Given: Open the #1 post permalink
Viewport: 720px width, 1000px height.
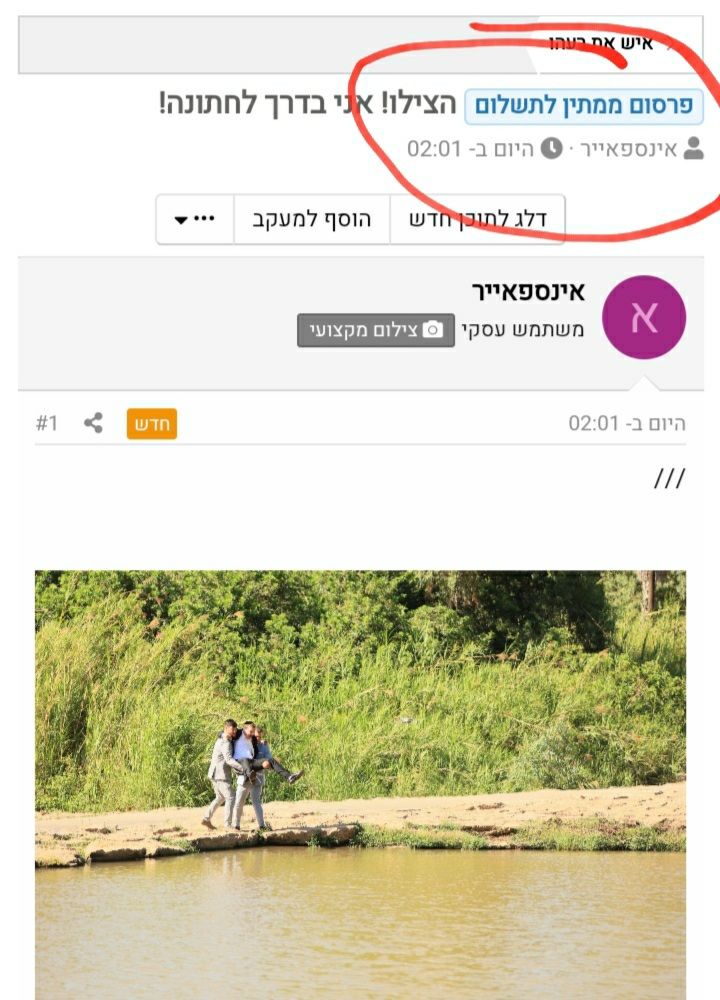Looking at the screenshot, I should [x=47, y=423].
